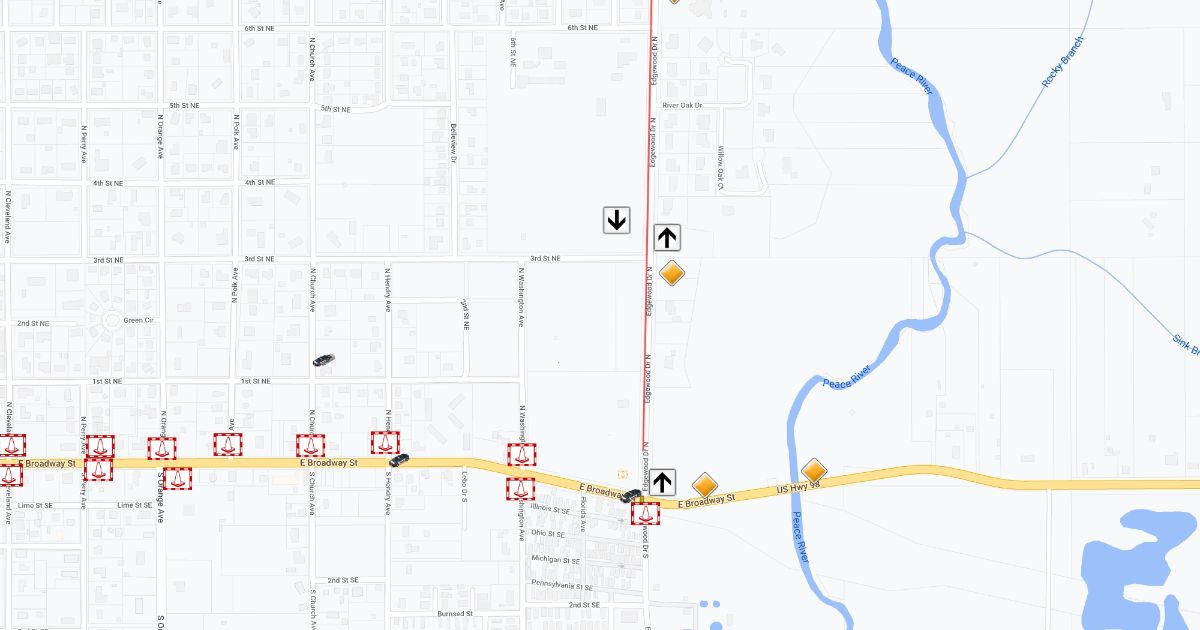Tap the car icon near 1st St NE

click(x=323, y=360)
